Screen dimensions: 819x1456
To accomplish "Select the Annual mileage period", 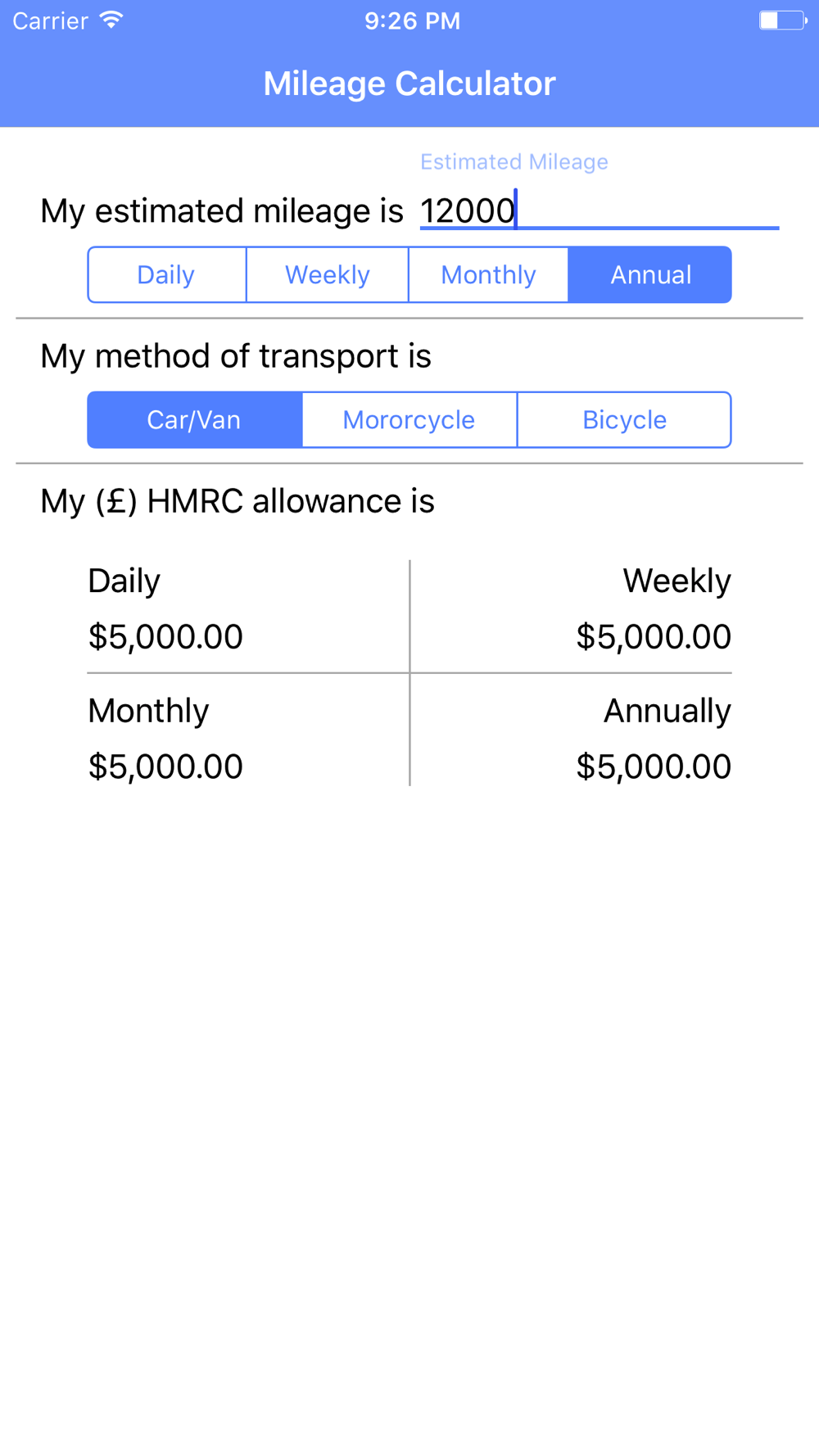I will [x=650, y=275].
